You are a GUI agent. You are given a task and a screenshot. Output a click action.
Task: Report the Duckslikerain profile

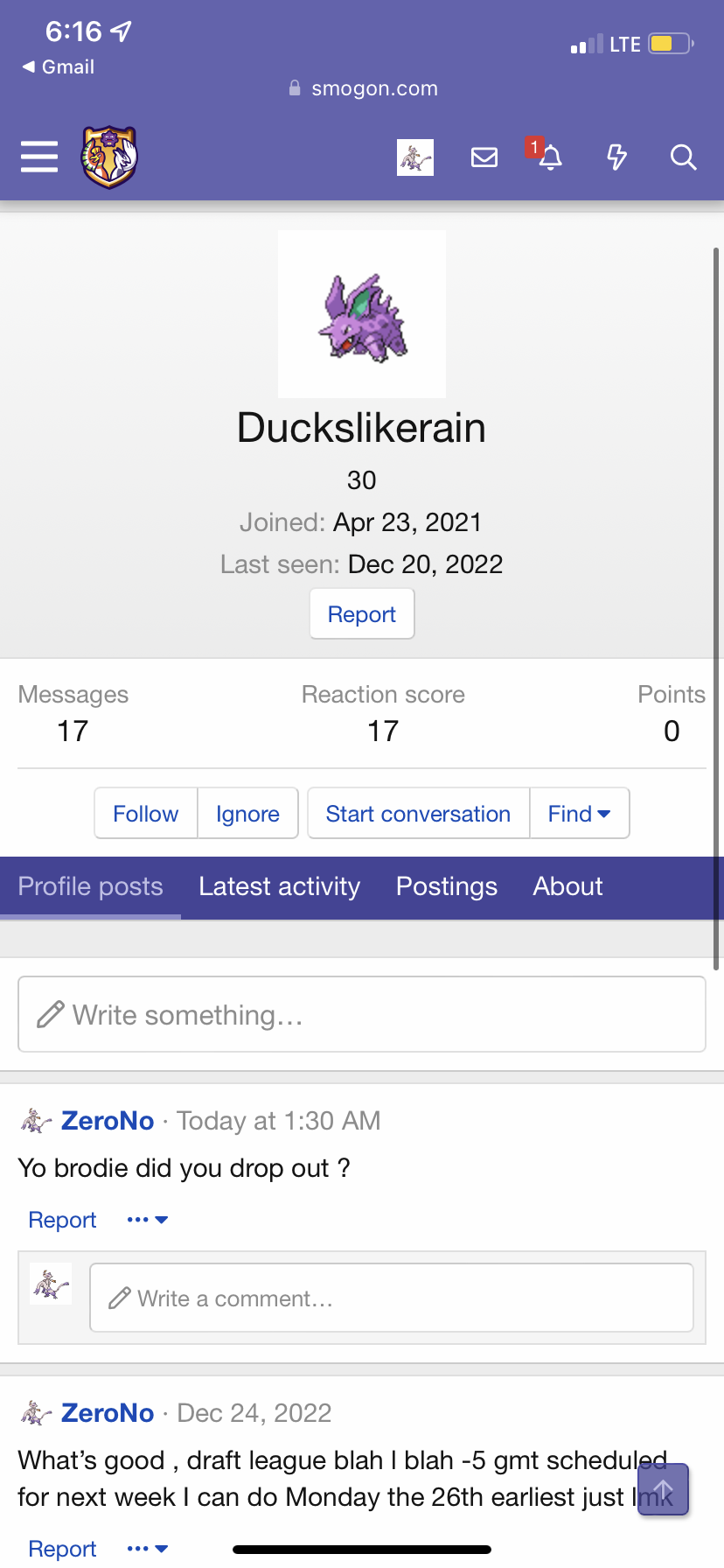362,614
